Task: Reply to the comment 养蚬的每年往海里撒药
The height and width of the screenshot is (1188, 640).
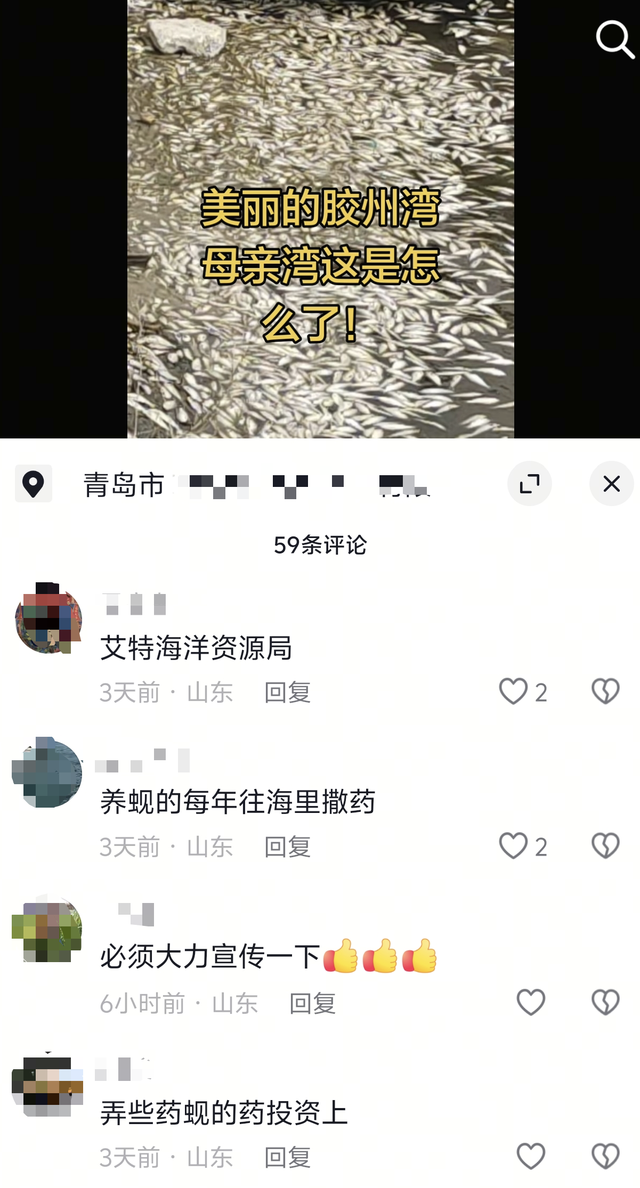Action: (x=287, y=848)
